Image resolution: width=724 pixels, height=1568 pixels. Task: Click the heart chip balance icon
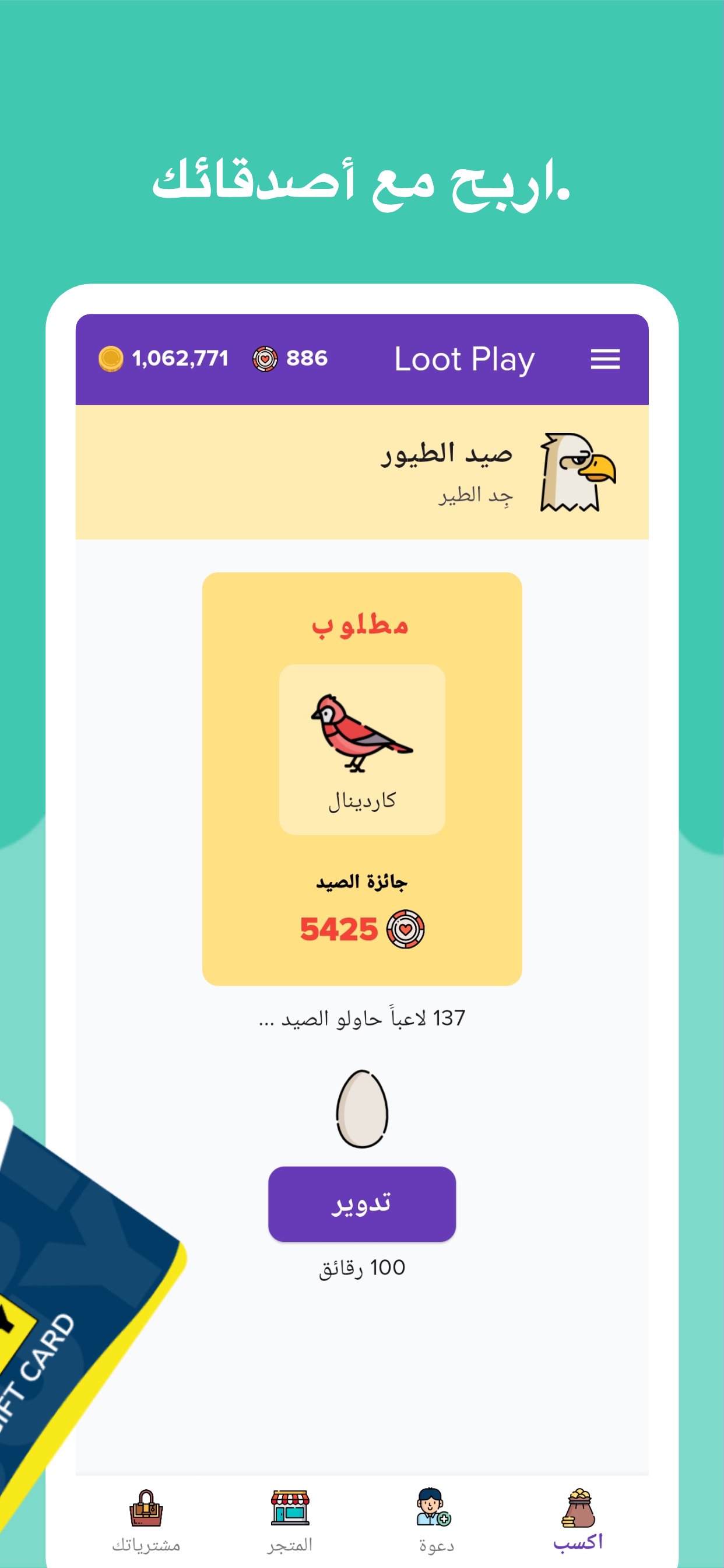264,358
